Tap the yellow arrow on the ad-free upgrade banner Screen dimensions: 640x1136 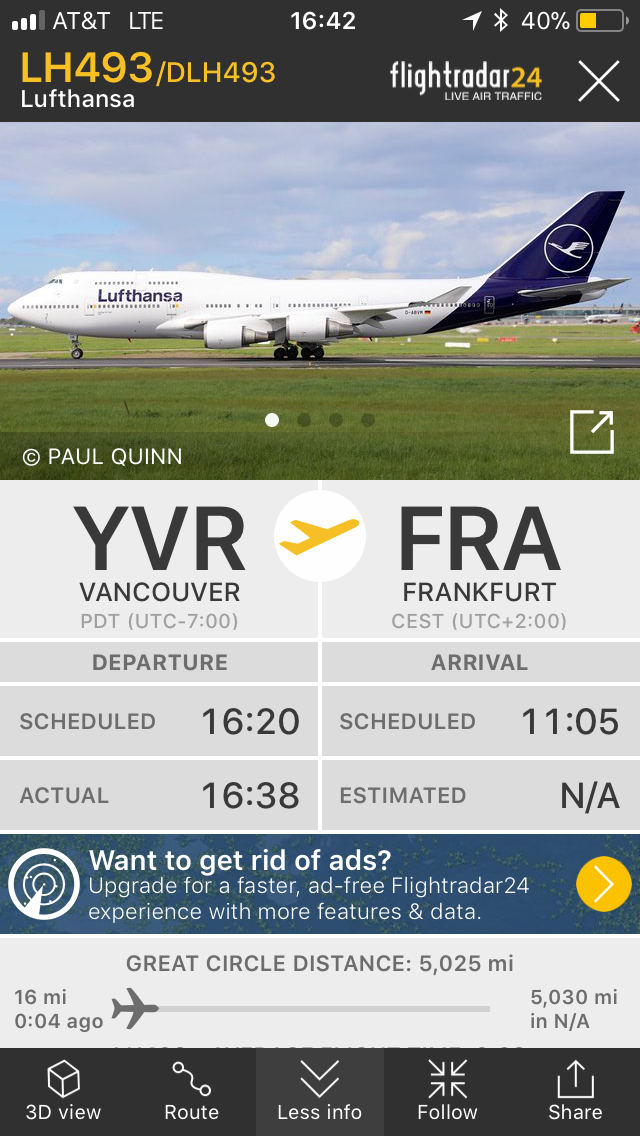[x=603, y=884]
